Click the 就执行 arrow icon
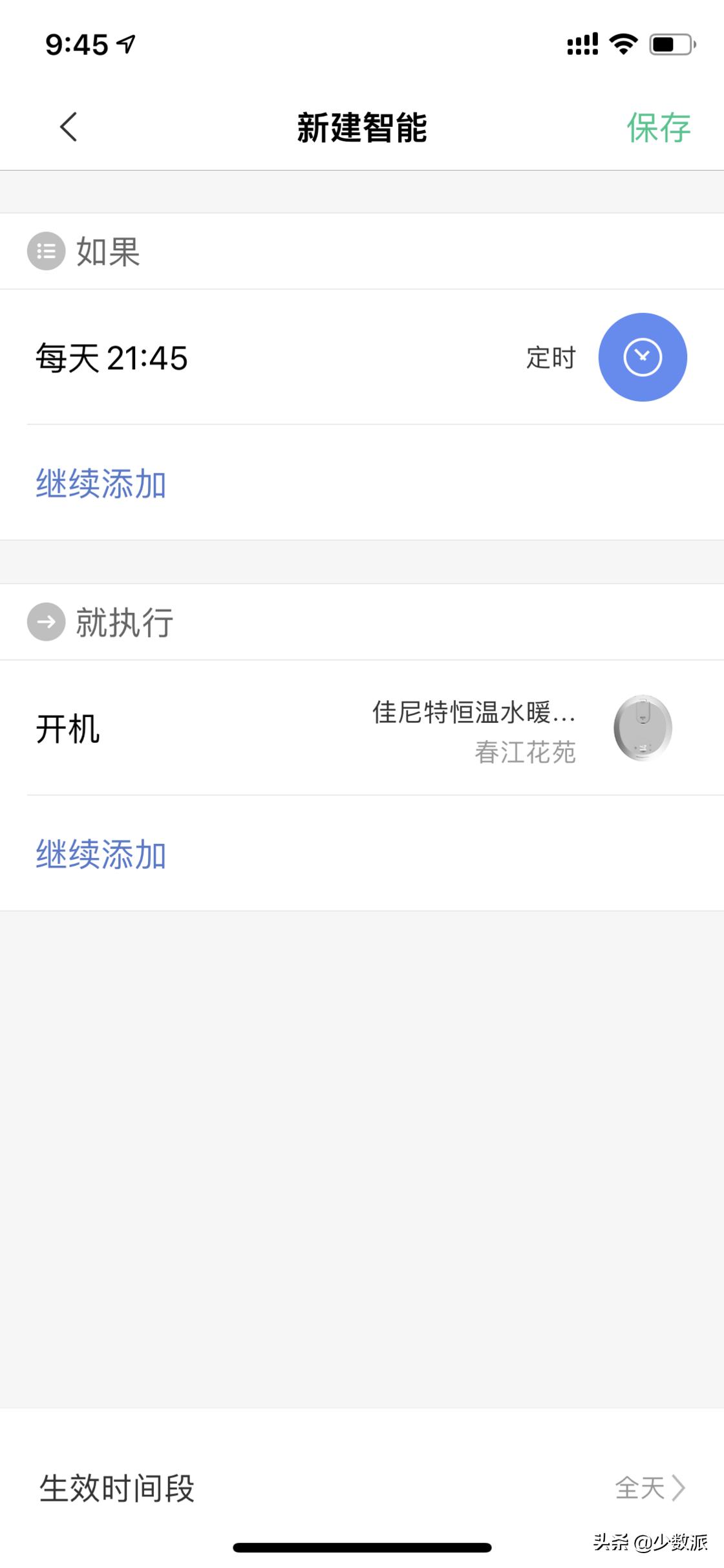This screenshot has height=1568, width=724. pos(46,622)
